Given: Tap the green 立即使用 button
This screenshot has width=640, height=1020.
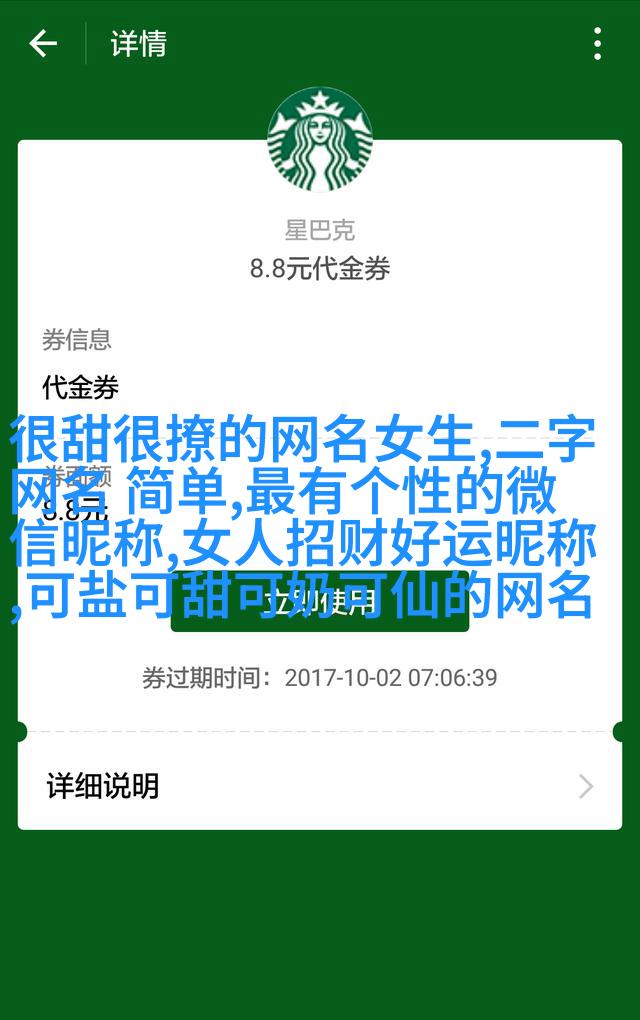Looking at the screenshot, I should [319, 604].
